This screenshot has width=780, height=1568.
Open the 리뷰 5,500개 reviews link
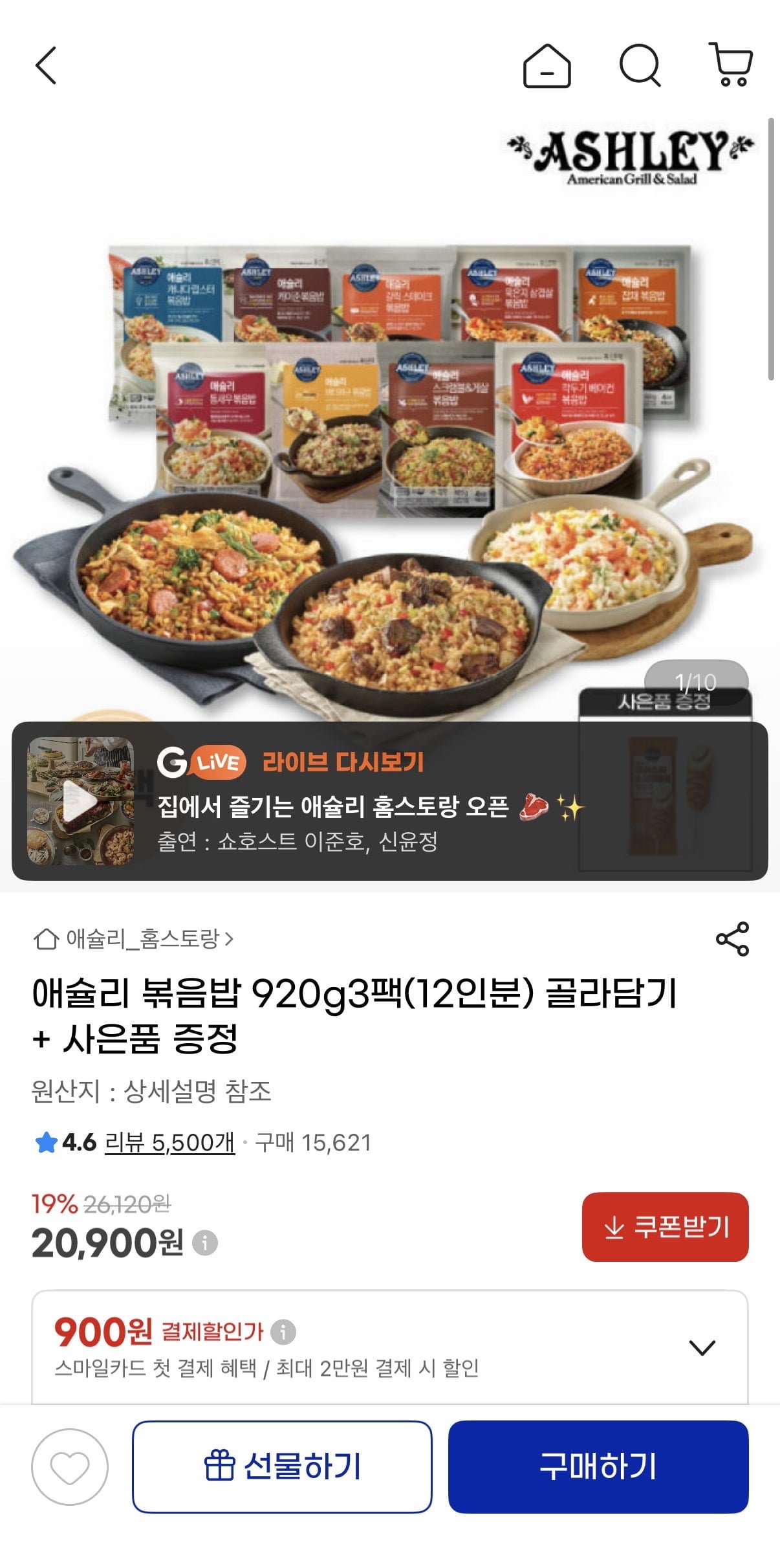(169, 1143)
